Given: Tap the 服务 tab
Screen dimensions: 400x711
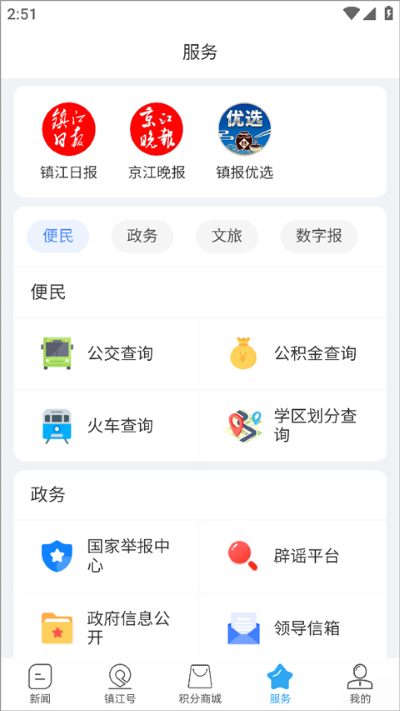Looking at the screenshot, I should 280,684.
